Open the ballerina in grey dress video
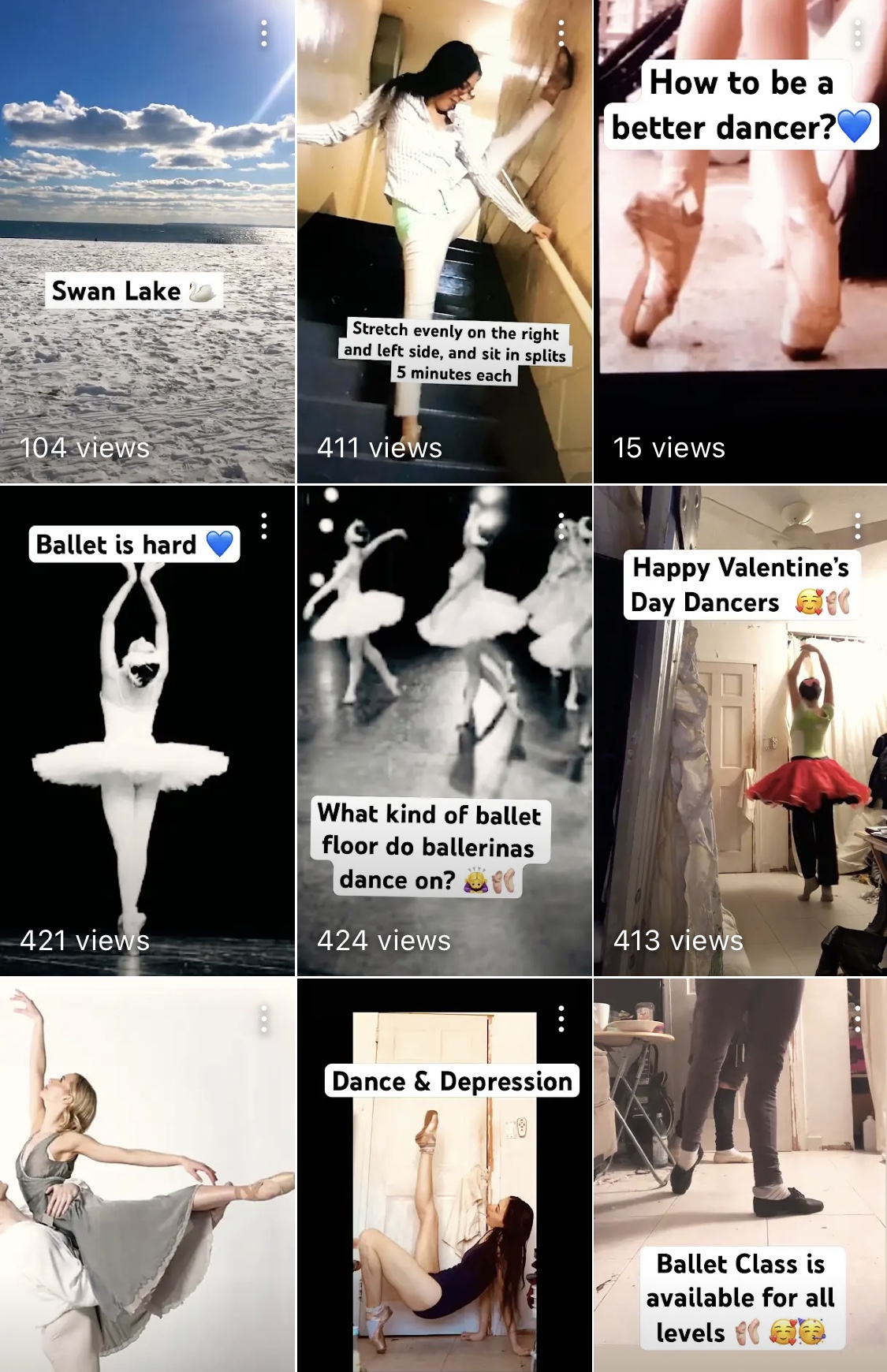887x1372 pixels. tap(147, 1183)
